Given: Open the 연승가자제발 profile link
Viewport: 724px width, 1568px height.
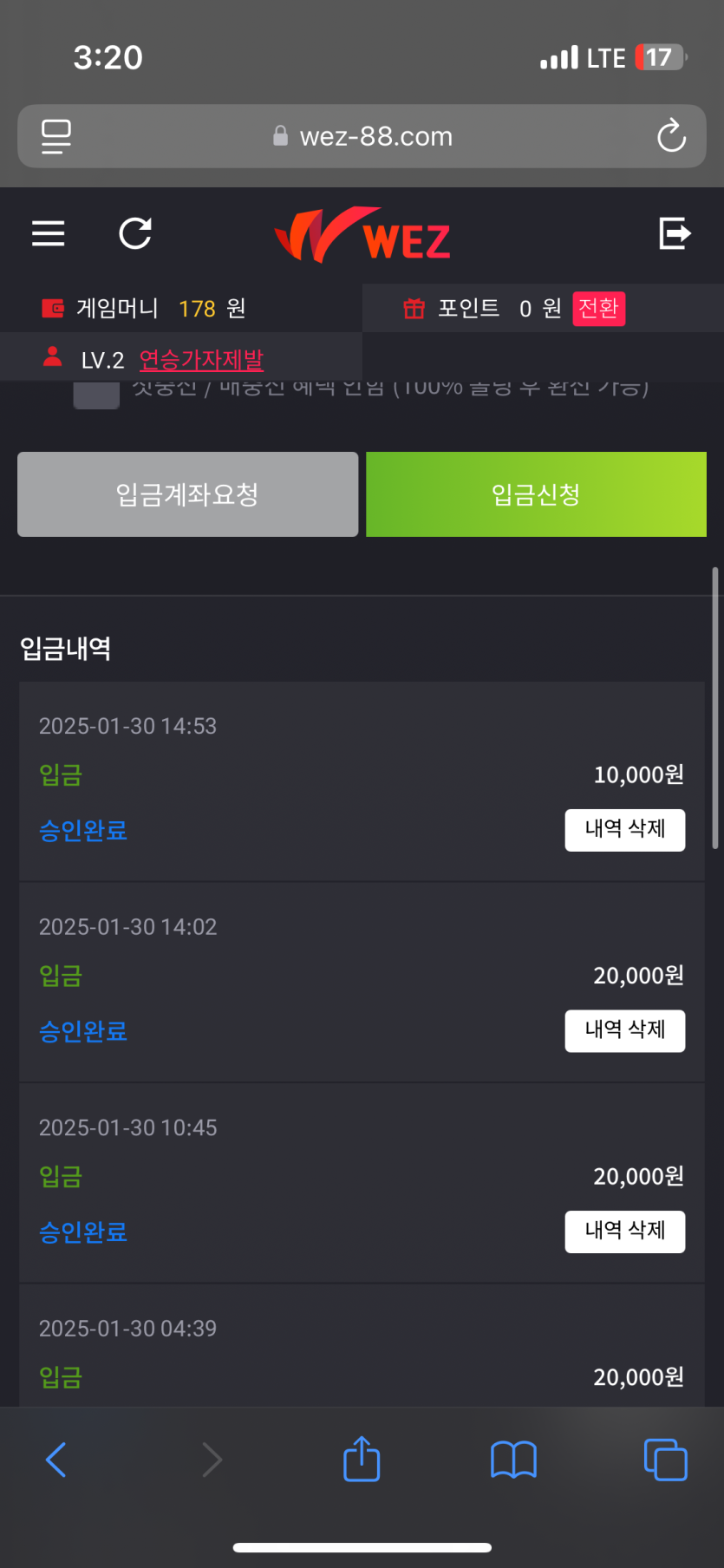Looking at the screenshot, I should point(201,360).
